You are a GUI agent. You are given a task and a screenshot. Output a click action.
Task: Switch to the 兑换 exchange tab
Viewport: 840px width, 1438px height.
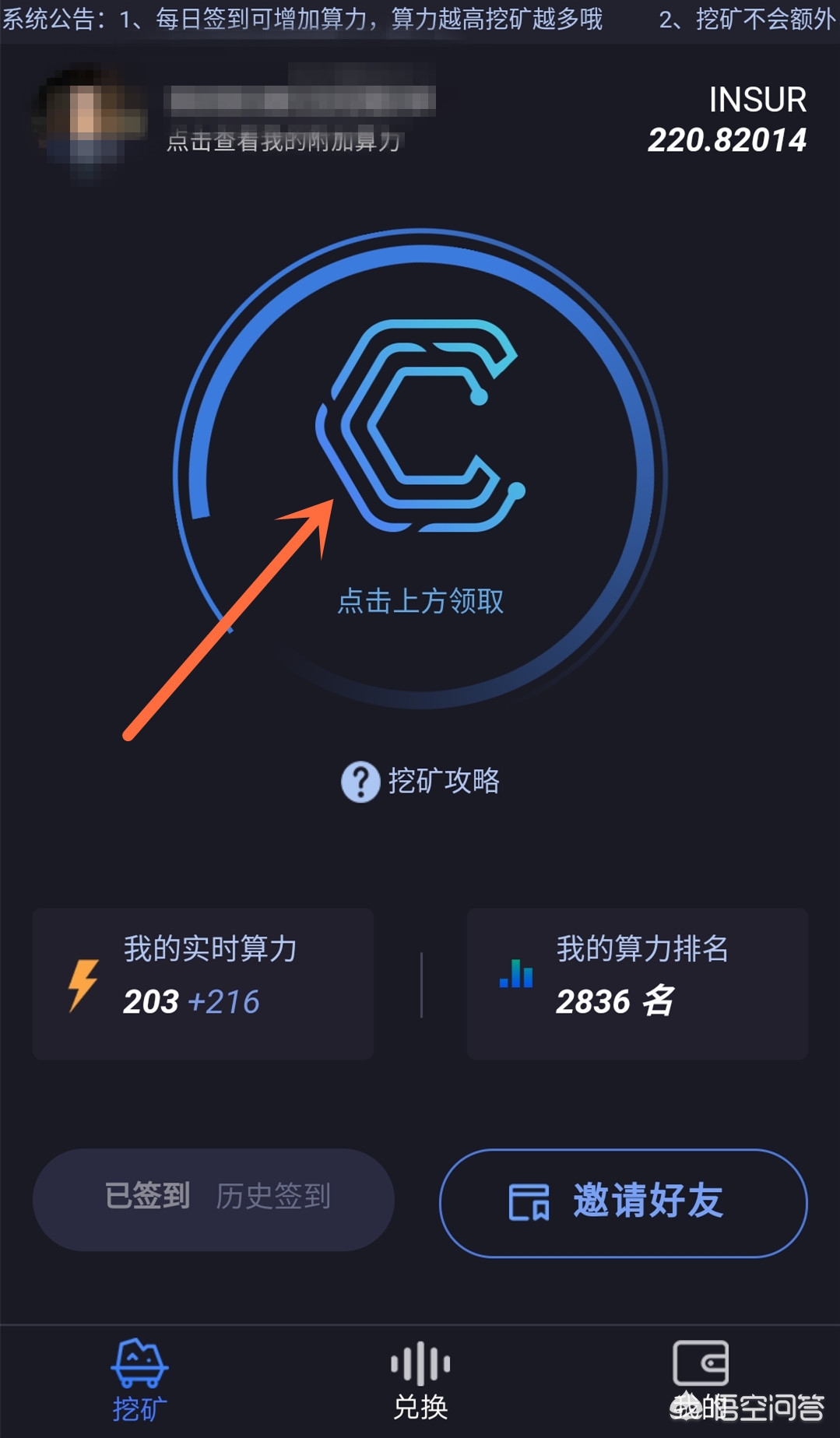(x=420, y=1380)
